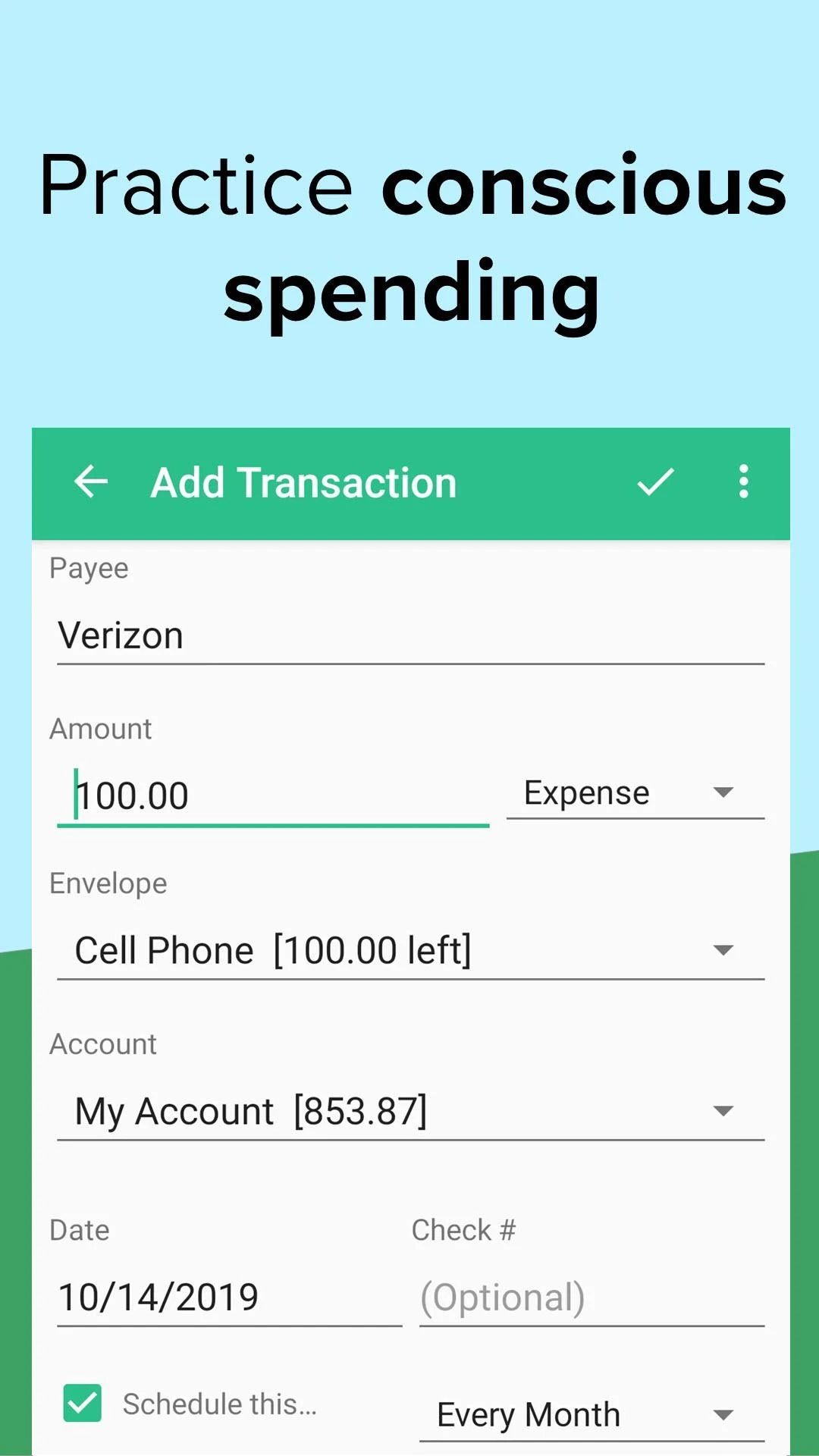The width and height of the screenshot is (819, 1456).
Task: Click the back arrow to exit Add Transaction
Action: tap(90, 482)
